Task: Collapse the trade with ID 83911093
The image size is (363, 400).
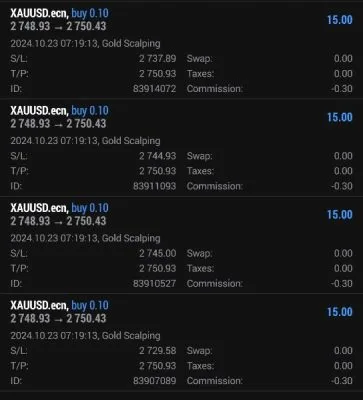Action: [x=181, y=147]
